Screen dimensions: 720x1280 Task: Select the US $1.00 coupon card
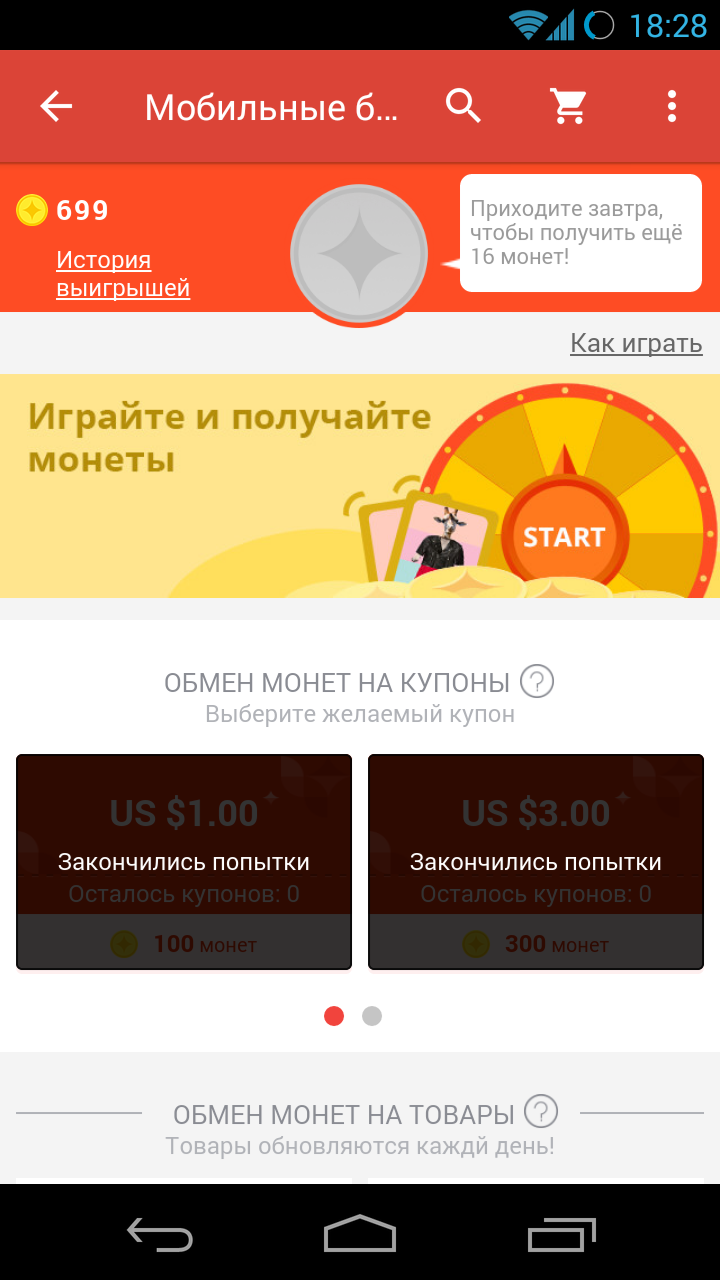coord(184,862)
